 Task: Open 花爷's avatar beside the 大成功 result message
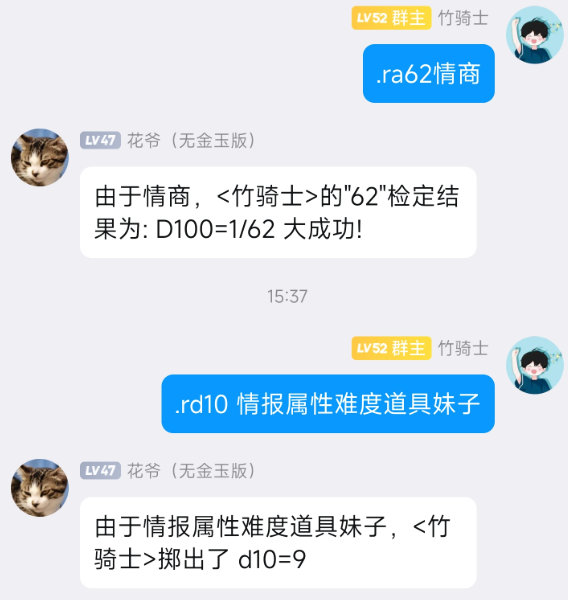[x=40, y=157]
